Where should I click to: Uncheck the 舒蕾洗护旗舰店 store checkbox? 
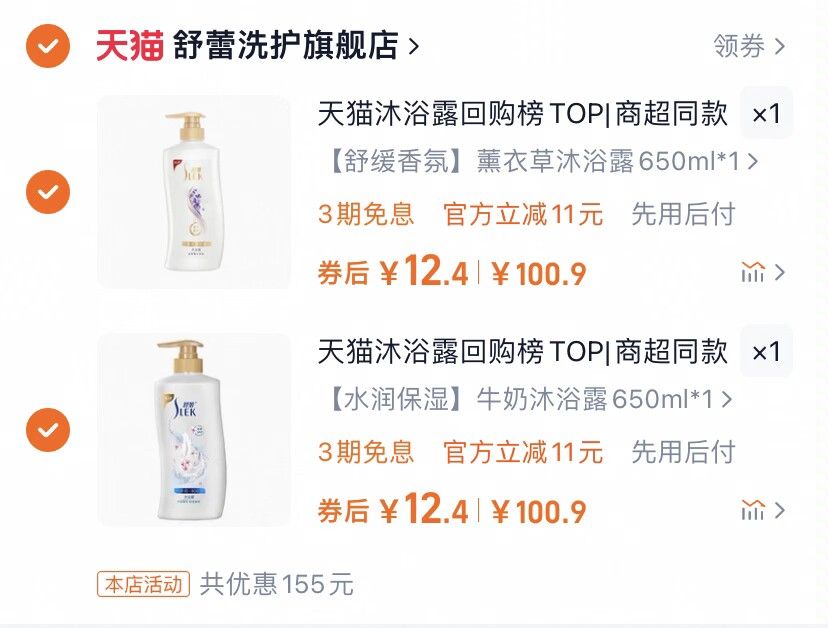pyautogui.click(x=47, y=46)
